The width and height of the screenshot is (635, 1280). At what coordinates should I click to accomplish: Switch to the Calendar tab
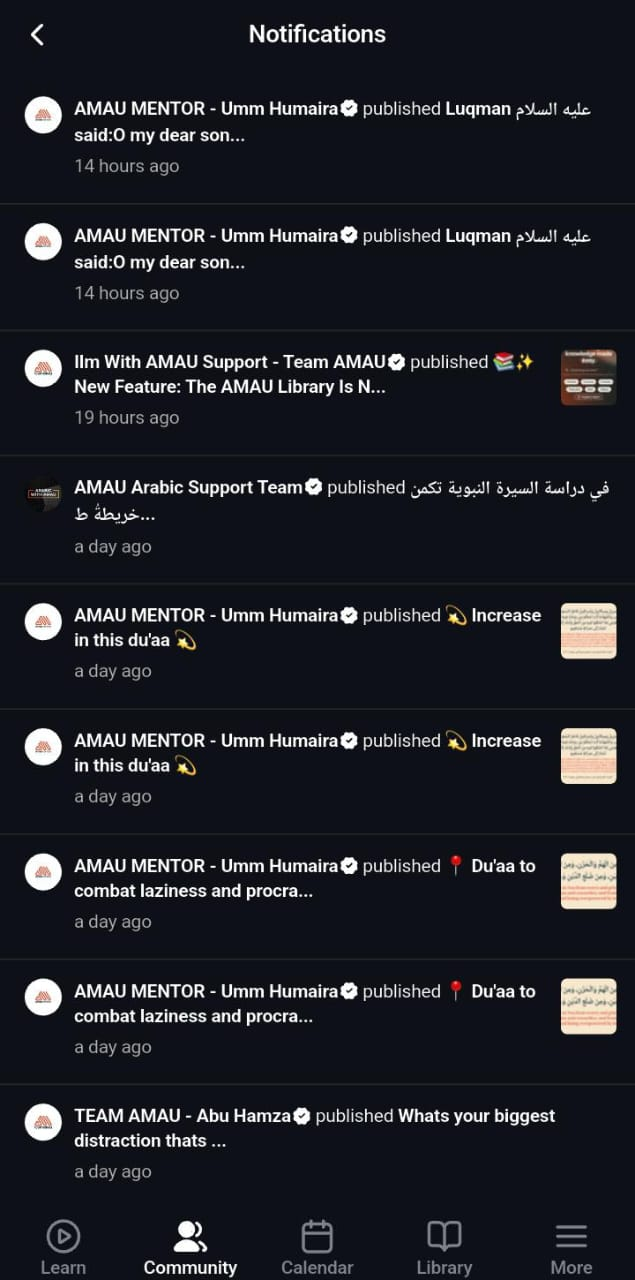tap(317, 1247)
